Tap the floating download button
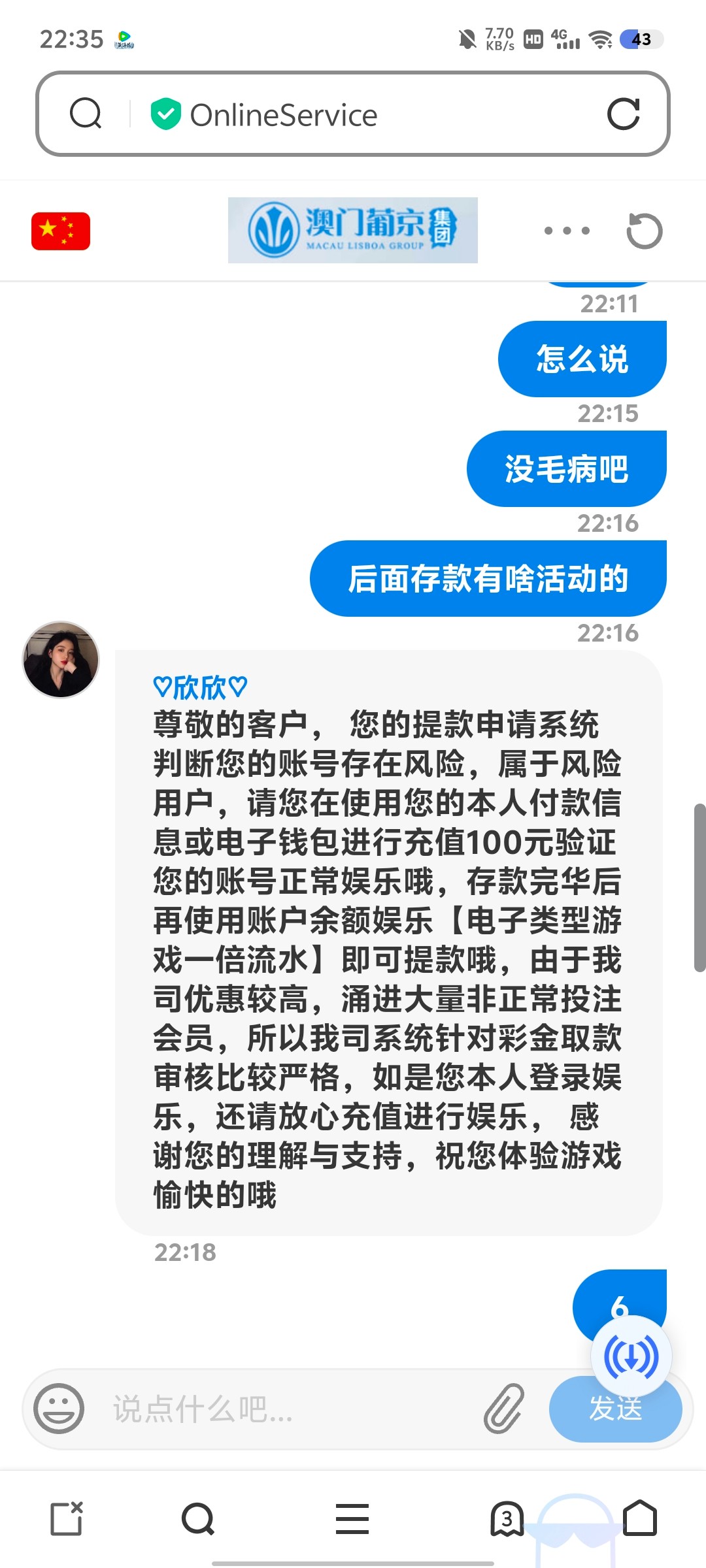This screenshot has height=1568, width=706. [x=631, y=1356]
